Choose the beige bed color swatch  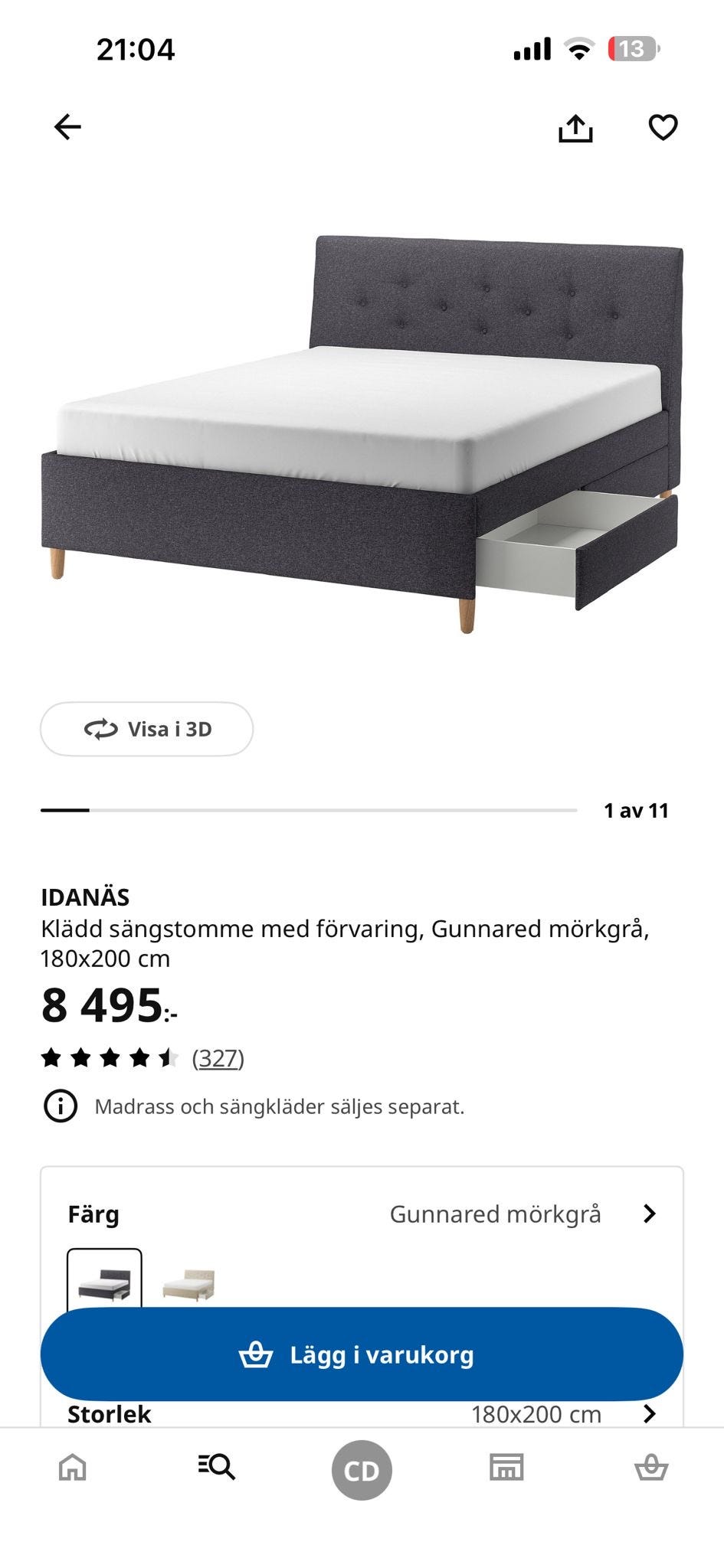[188, 1283]
